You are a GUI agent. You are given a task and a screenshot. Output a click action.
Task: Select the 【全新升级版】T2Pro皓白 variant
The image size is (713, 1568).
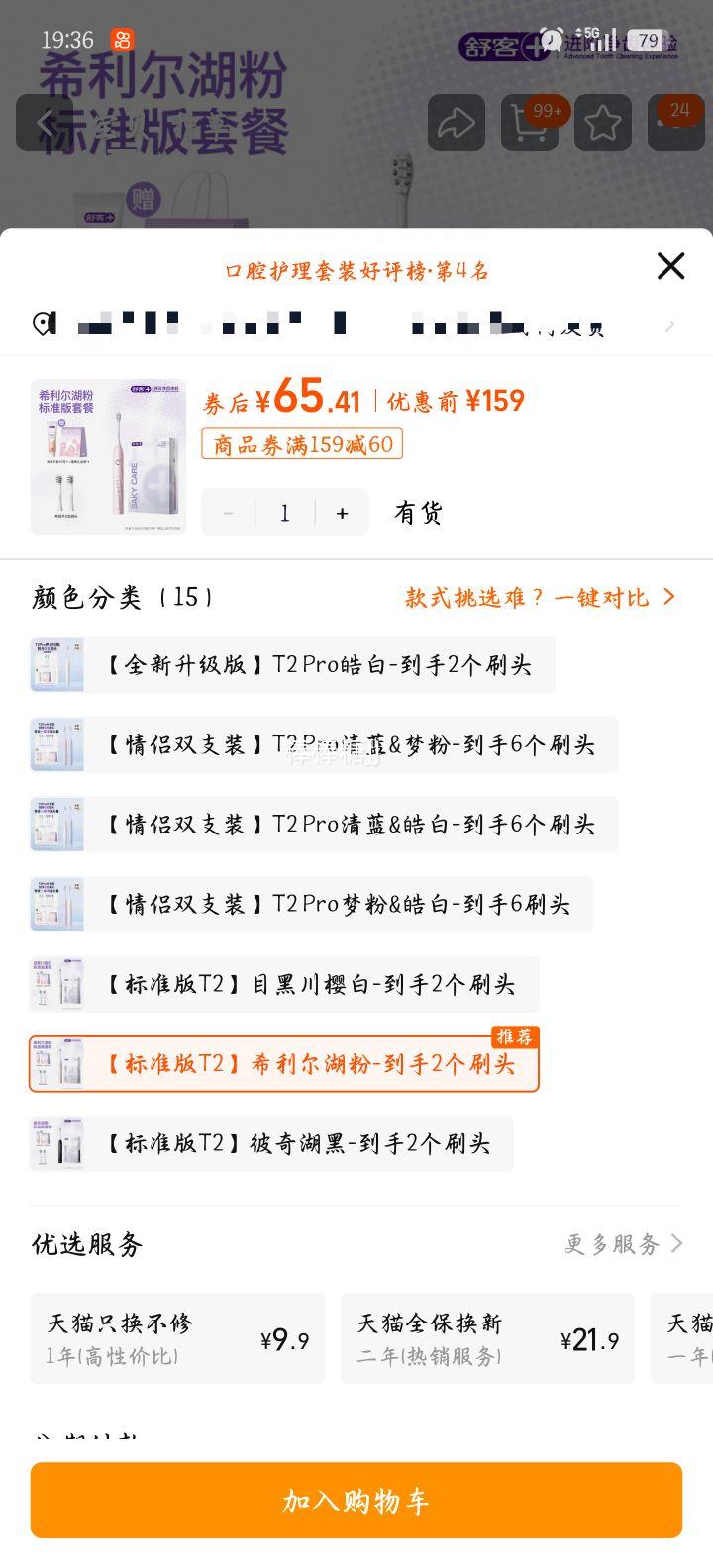pyautogui.click(x=292, y=665)
